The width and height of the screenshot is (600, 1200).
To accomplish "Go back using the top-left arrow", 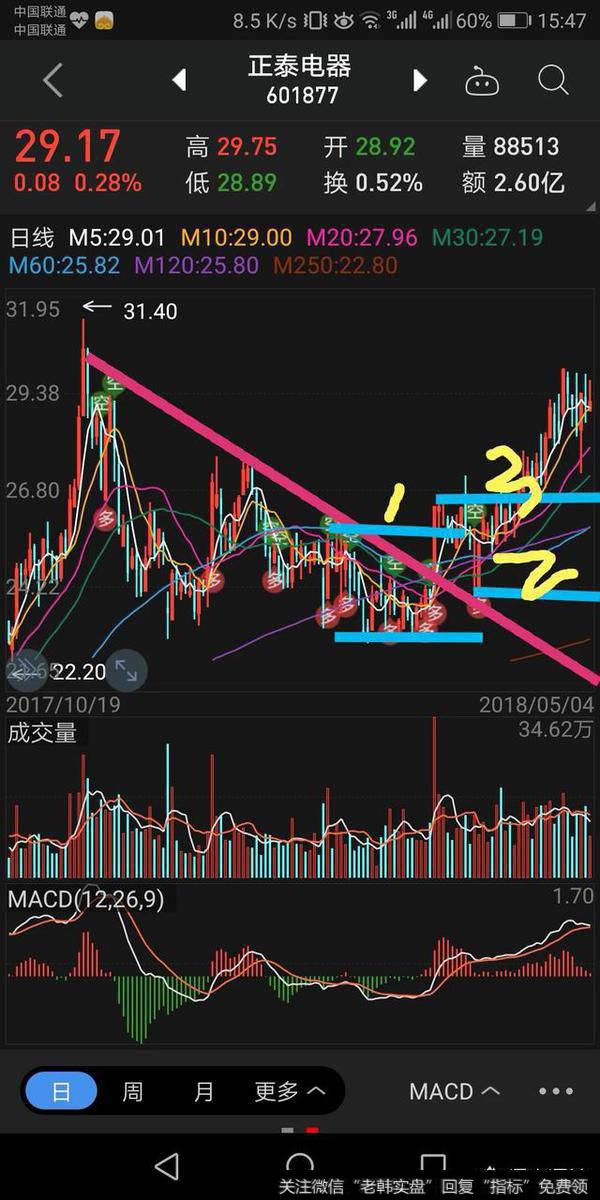I will point(52,81).
